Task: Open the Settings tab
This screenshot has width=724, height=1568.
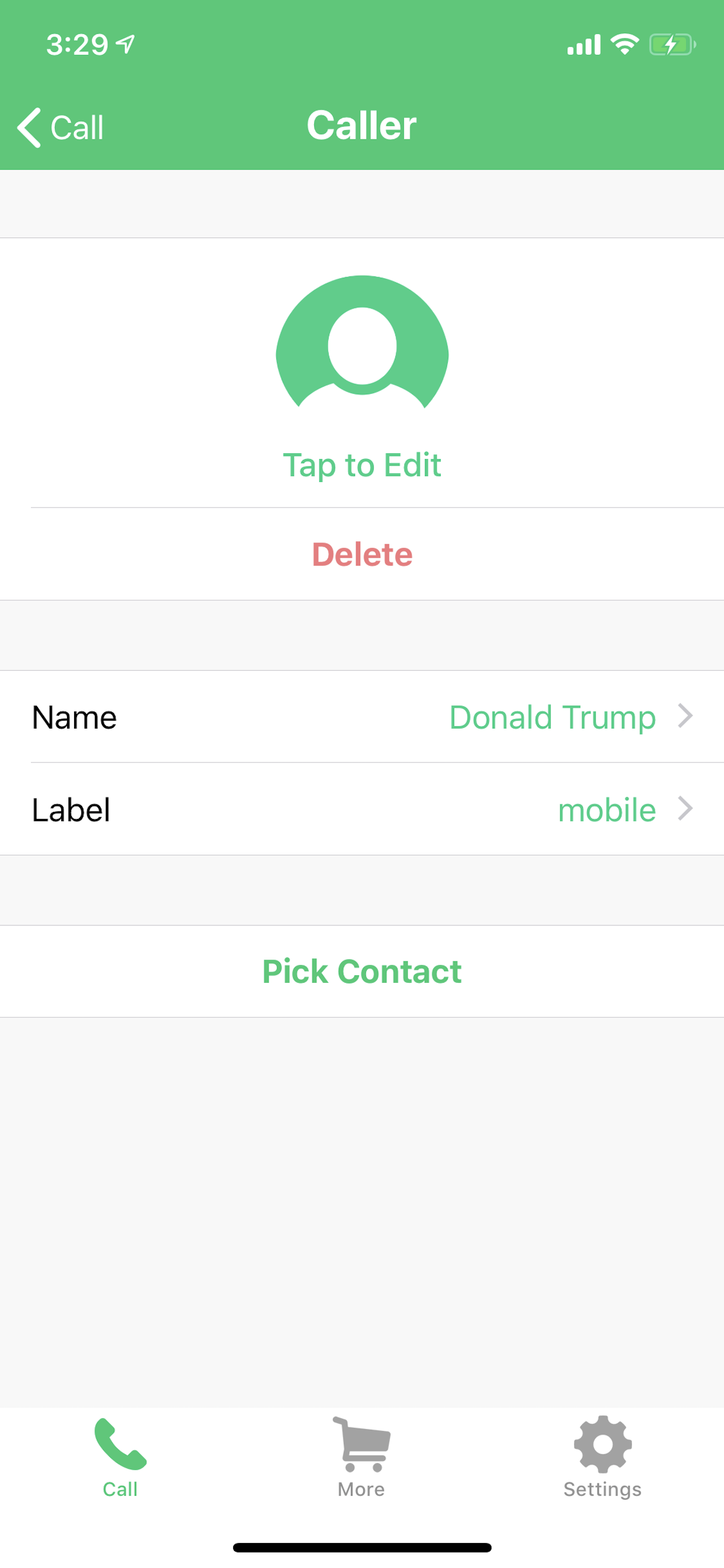Action: point(602,1457)
